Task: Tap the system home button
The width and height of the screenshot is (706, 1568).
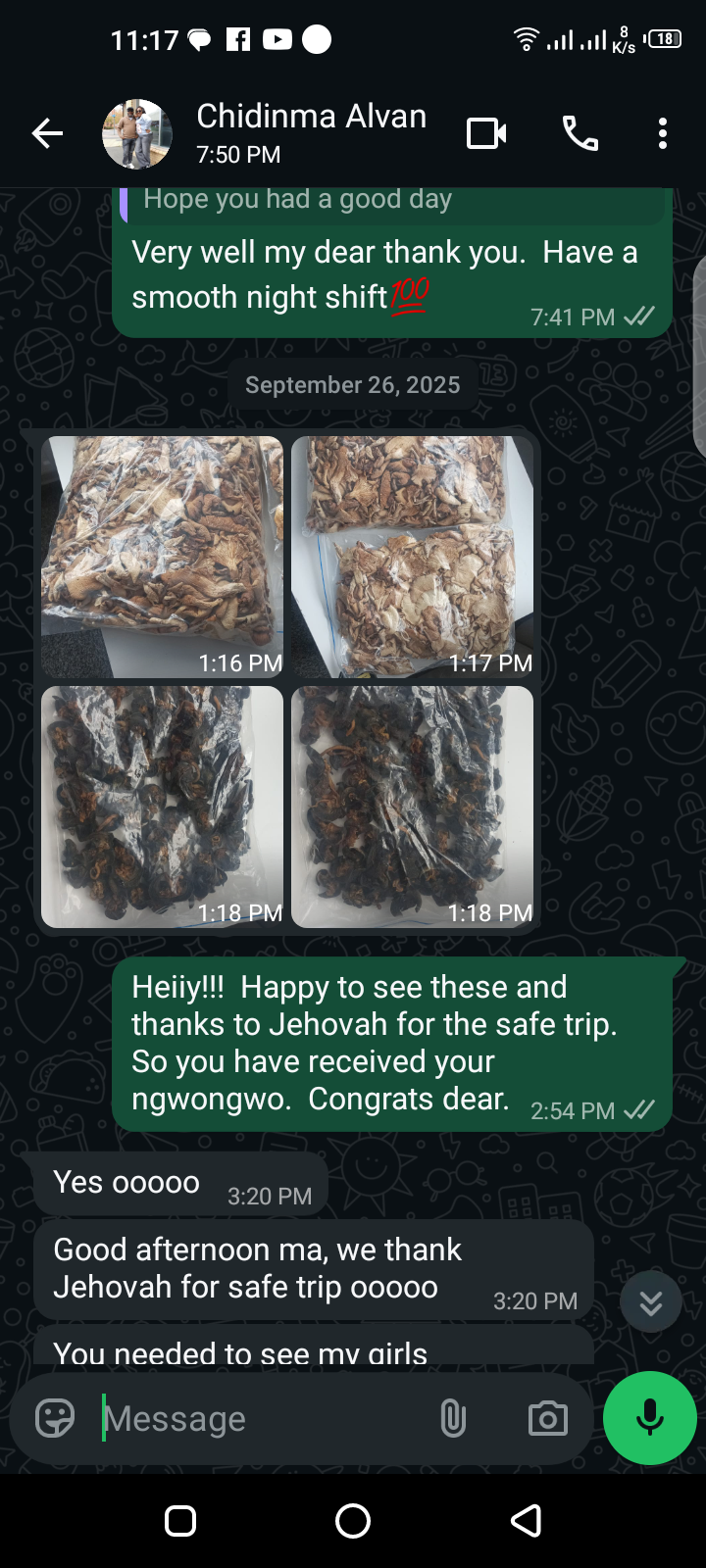Action: 353,1521
